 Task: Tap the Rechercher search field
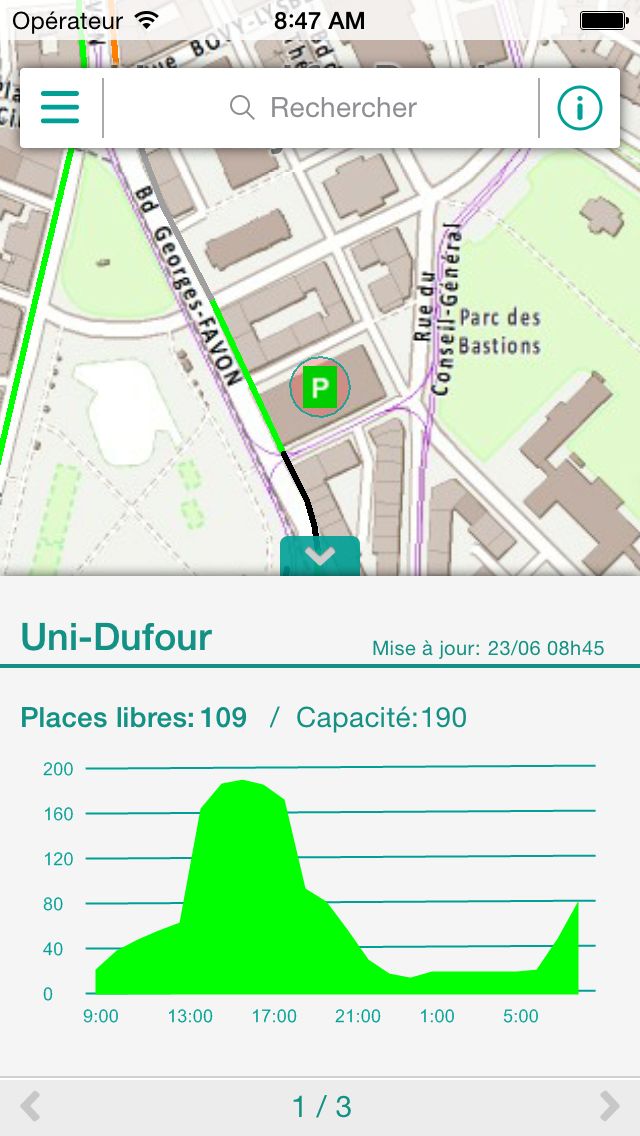tap(322, 107)
